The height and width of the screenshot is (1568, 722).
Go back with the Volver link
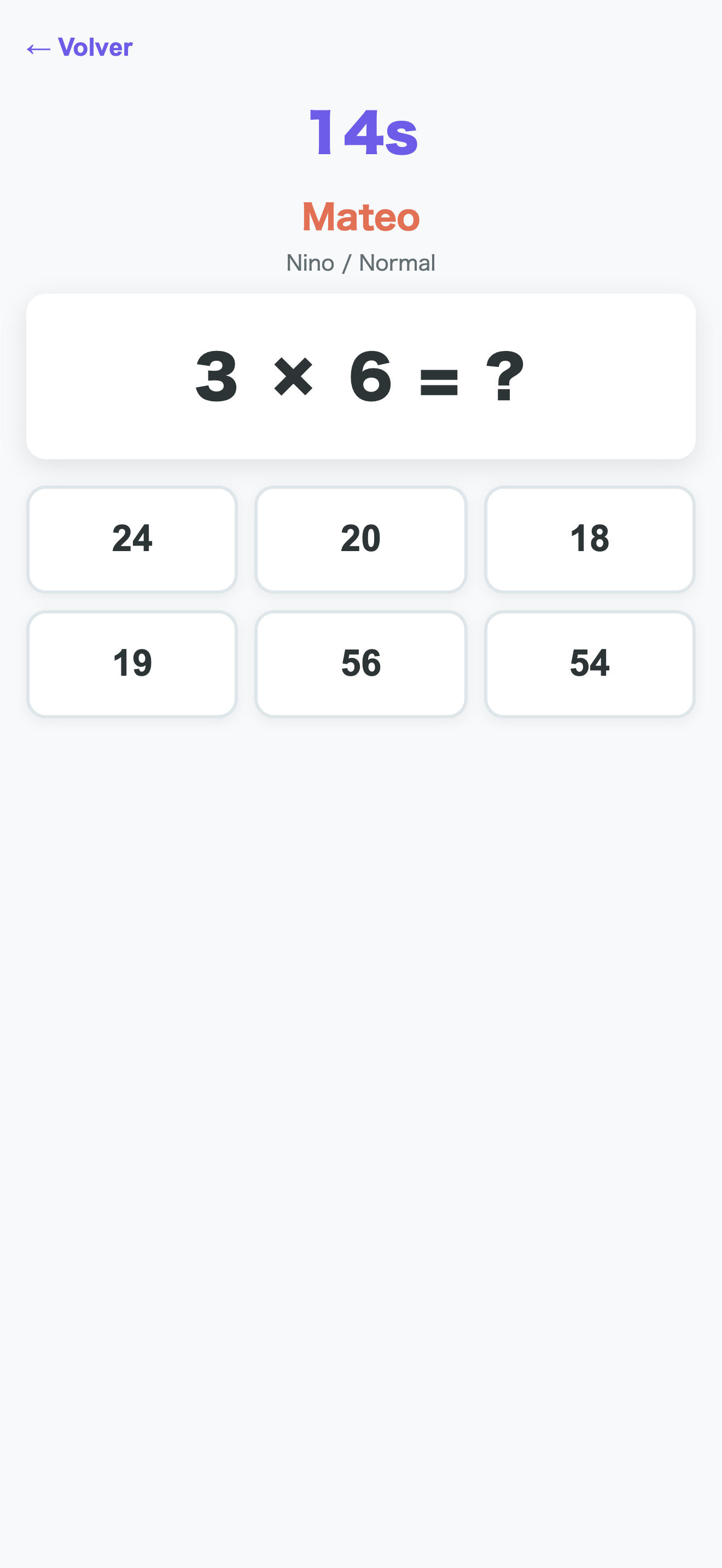(80, 48)
